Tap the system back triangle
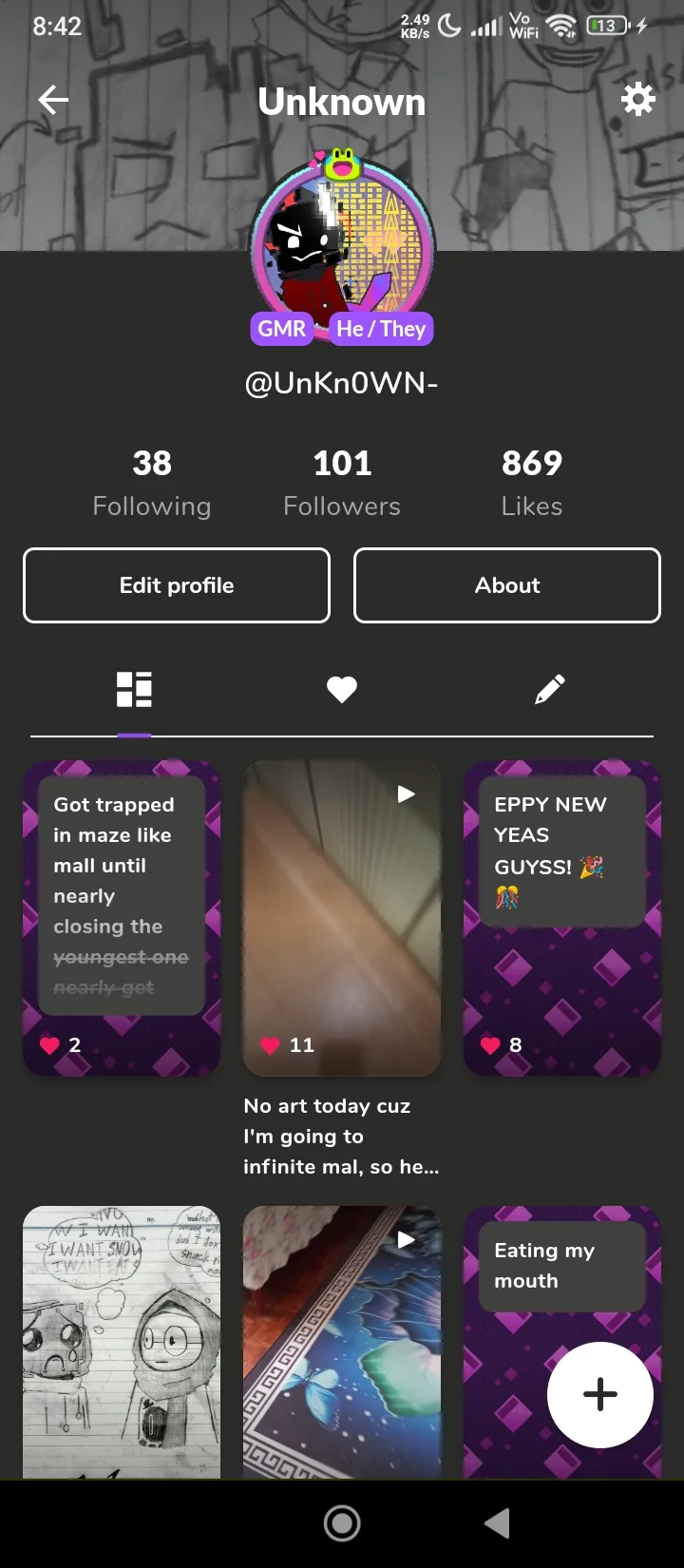The image size is (684, 1568). [x=498, y=1523]
